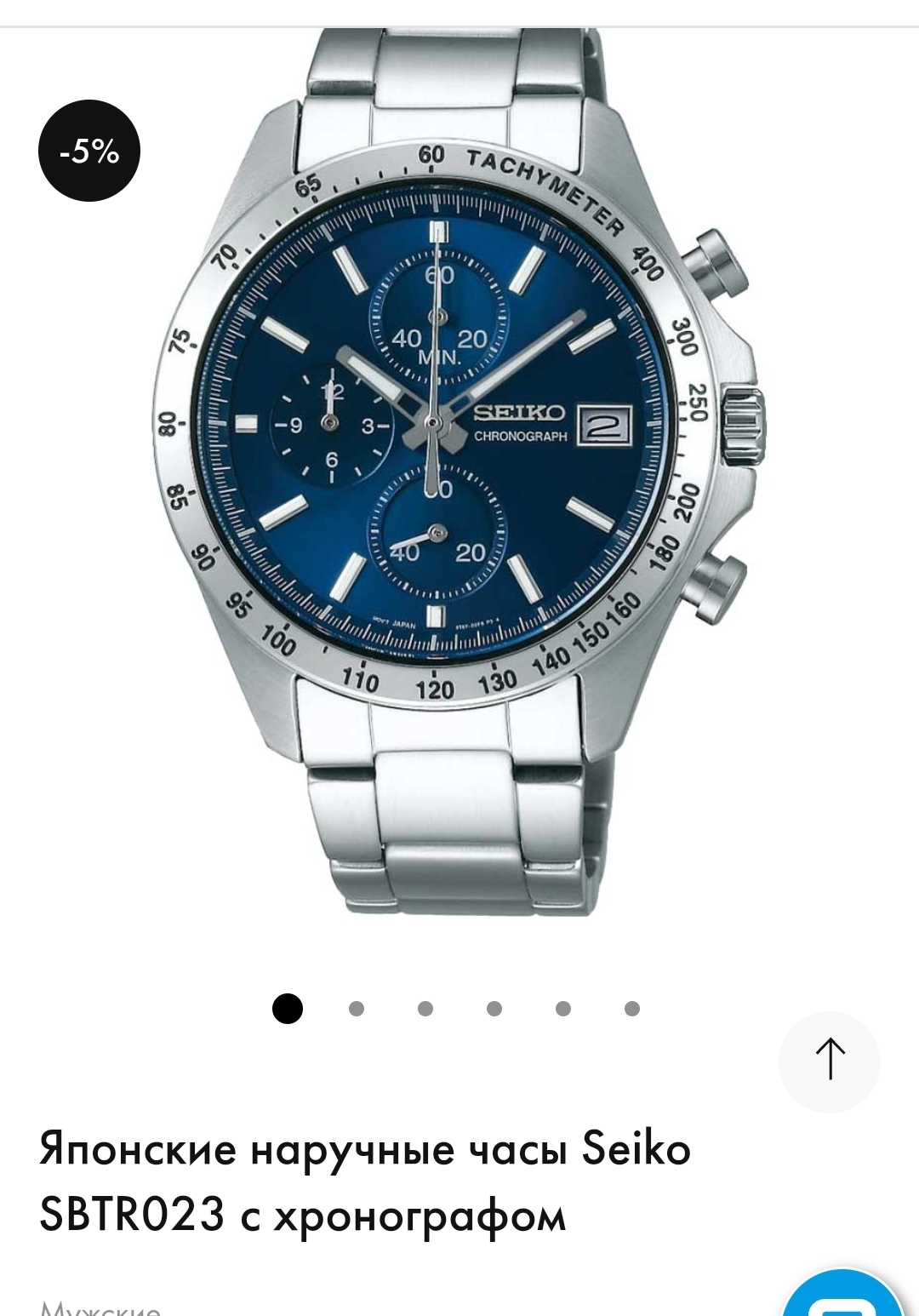Show the fourth photo via page indicator

(x=494, y=1009)
